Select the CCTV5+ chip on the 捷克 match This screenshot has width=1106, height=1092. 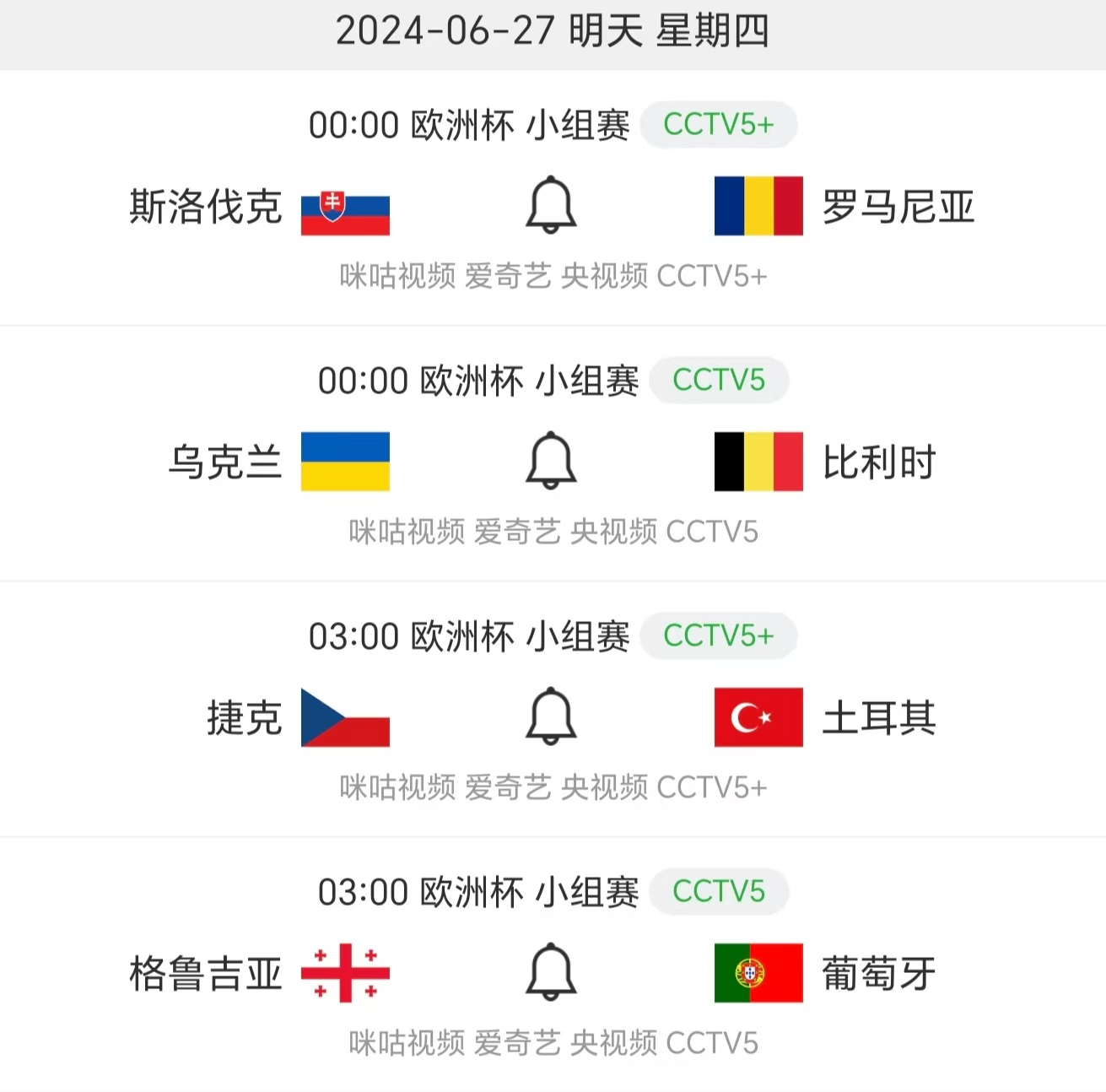coord(718,636)
